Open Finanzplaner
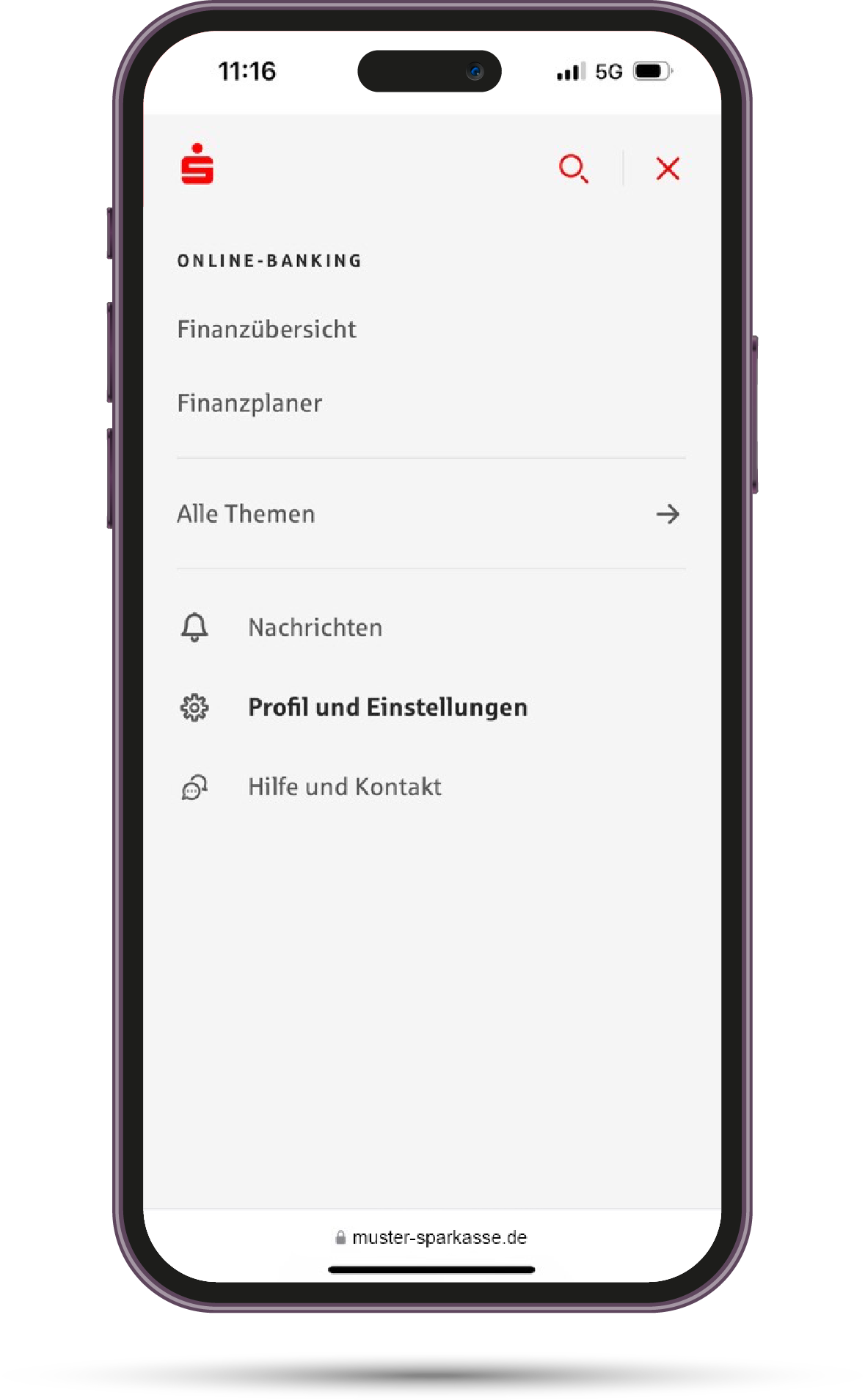Screen dimensions: 865x1400 249,403
